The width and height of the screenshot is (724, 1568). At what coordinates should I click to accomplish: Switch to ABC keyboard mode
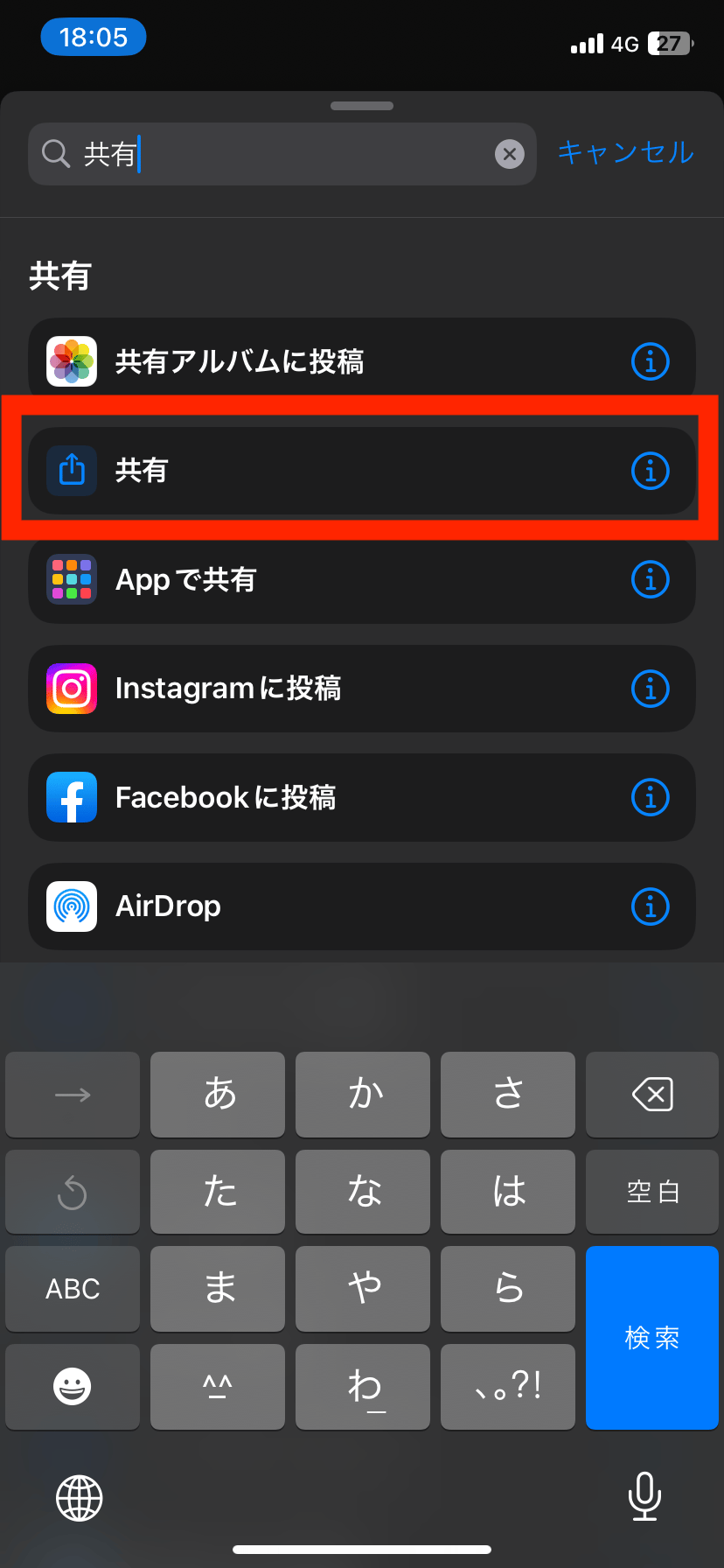click(72, 1289)
